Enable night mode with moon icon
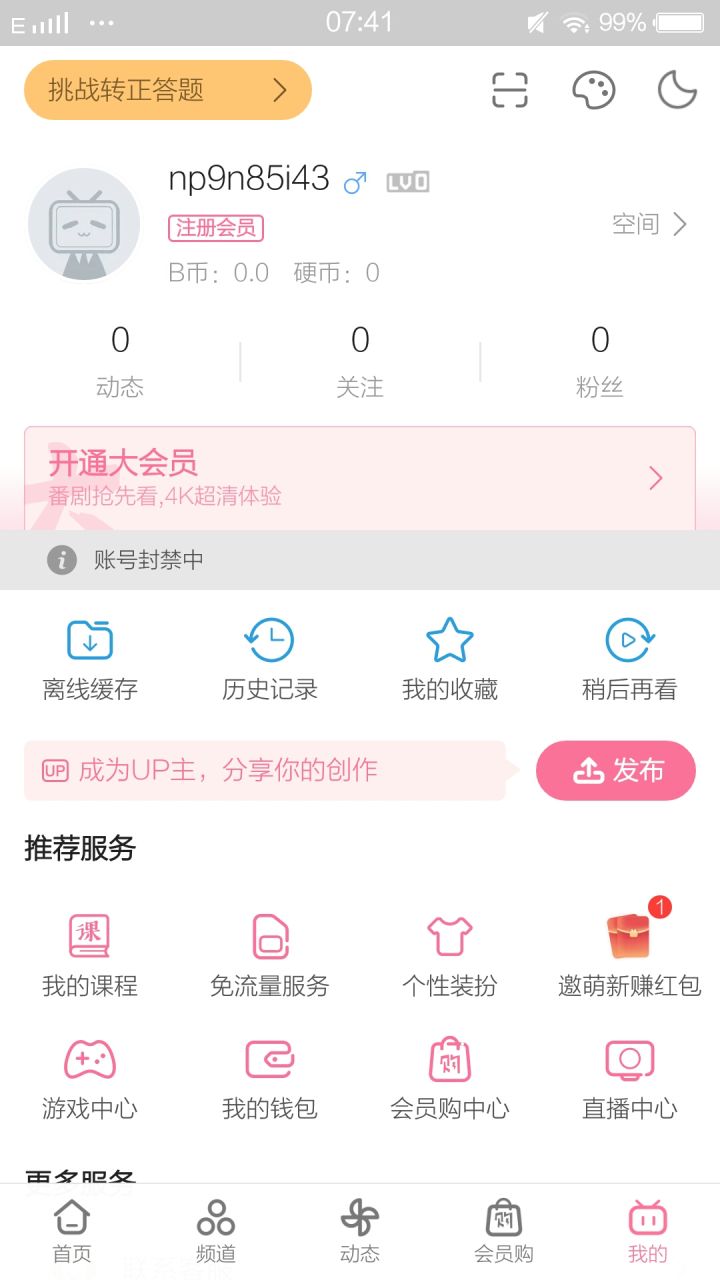The width and height of the screenshot is (720, 1280). pos(677,90)
